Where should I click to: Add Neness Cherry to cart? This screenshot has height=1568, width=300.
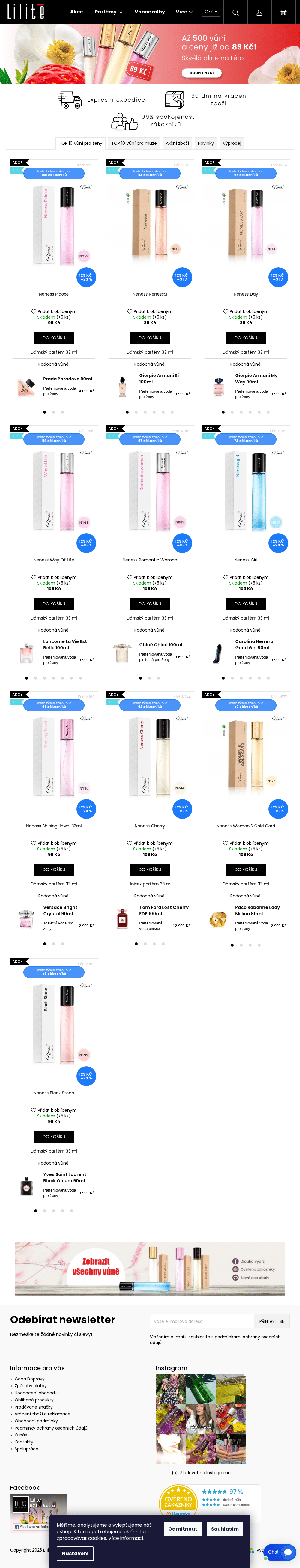150,869
